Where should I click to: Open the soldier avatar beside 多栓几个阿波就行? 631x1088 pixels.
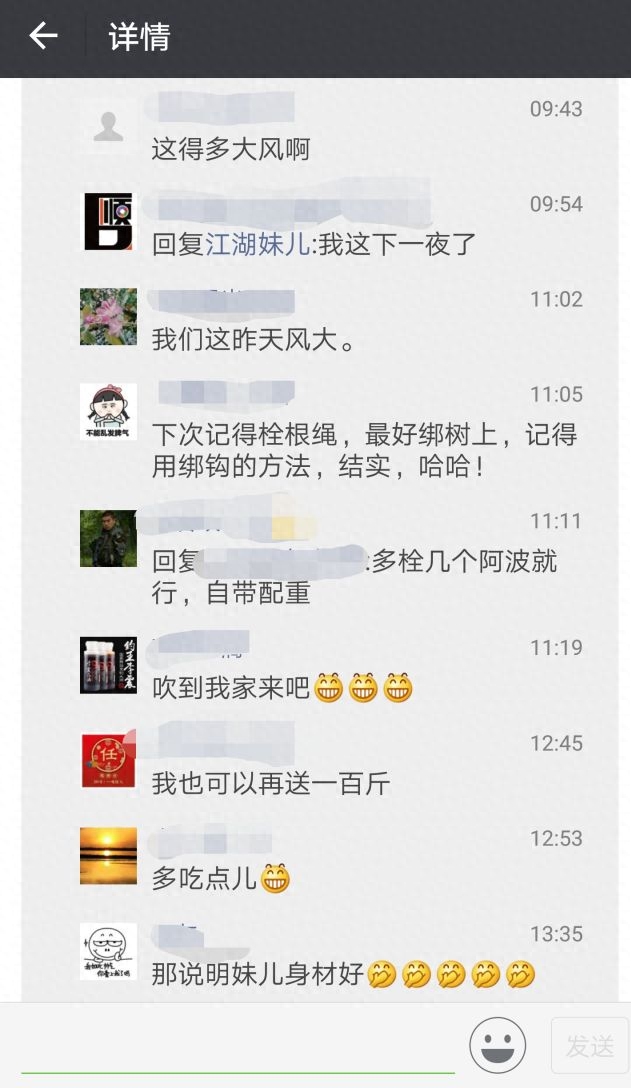pos(108,539)
